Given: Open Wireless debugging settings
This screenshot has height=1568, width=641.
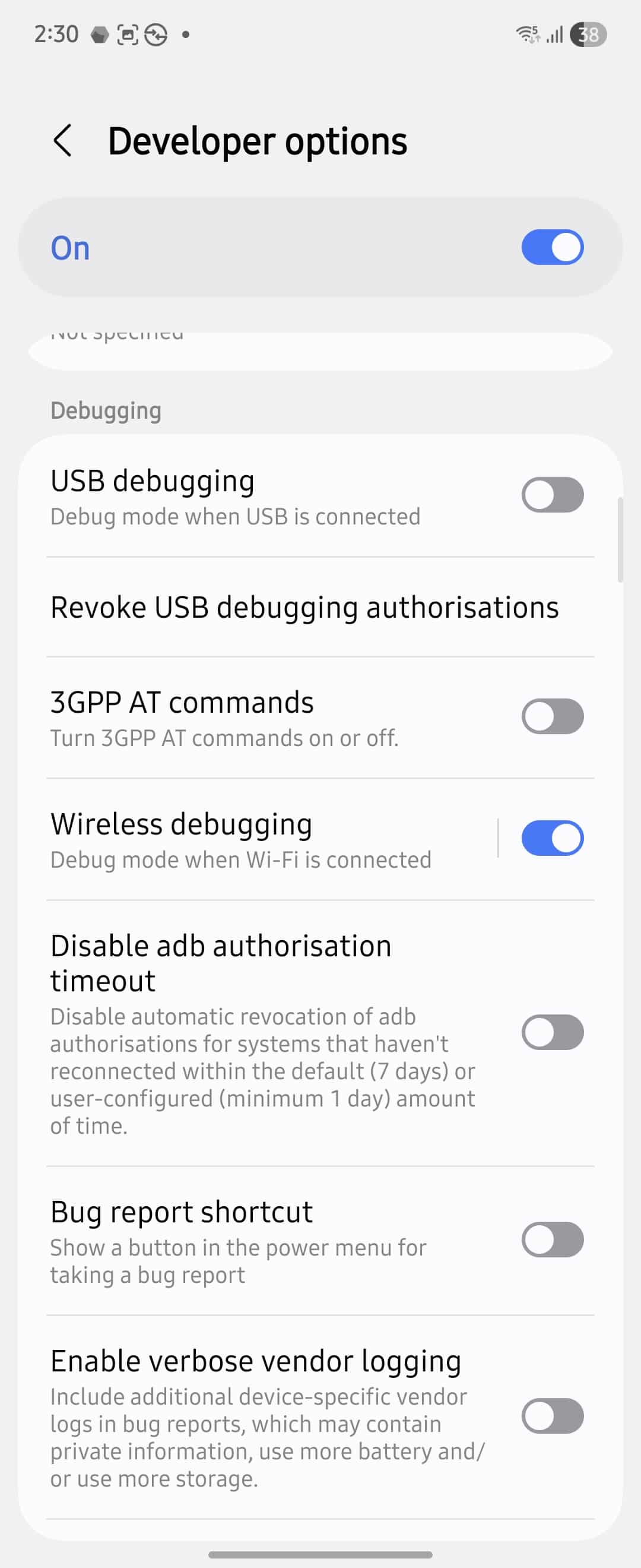Looking at the screenshot, I should coord(243,840).
